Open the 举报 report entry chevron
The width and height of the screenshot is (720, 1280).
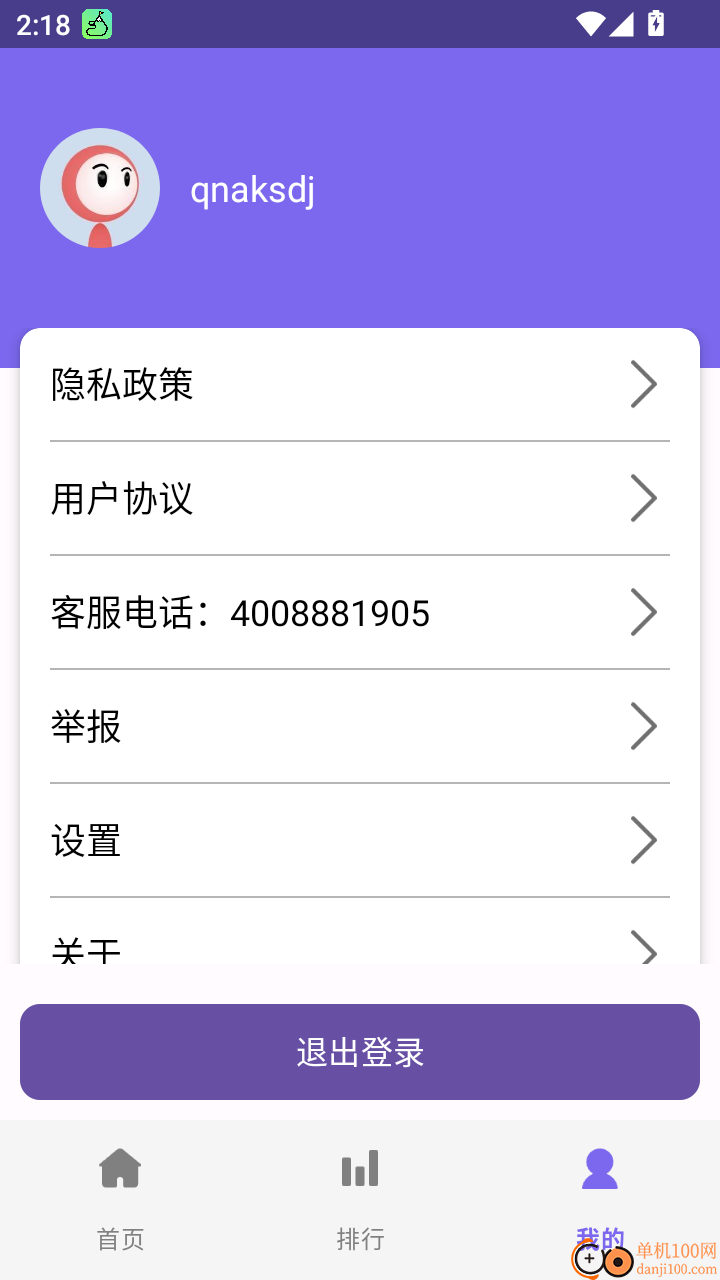coord(644,726)
